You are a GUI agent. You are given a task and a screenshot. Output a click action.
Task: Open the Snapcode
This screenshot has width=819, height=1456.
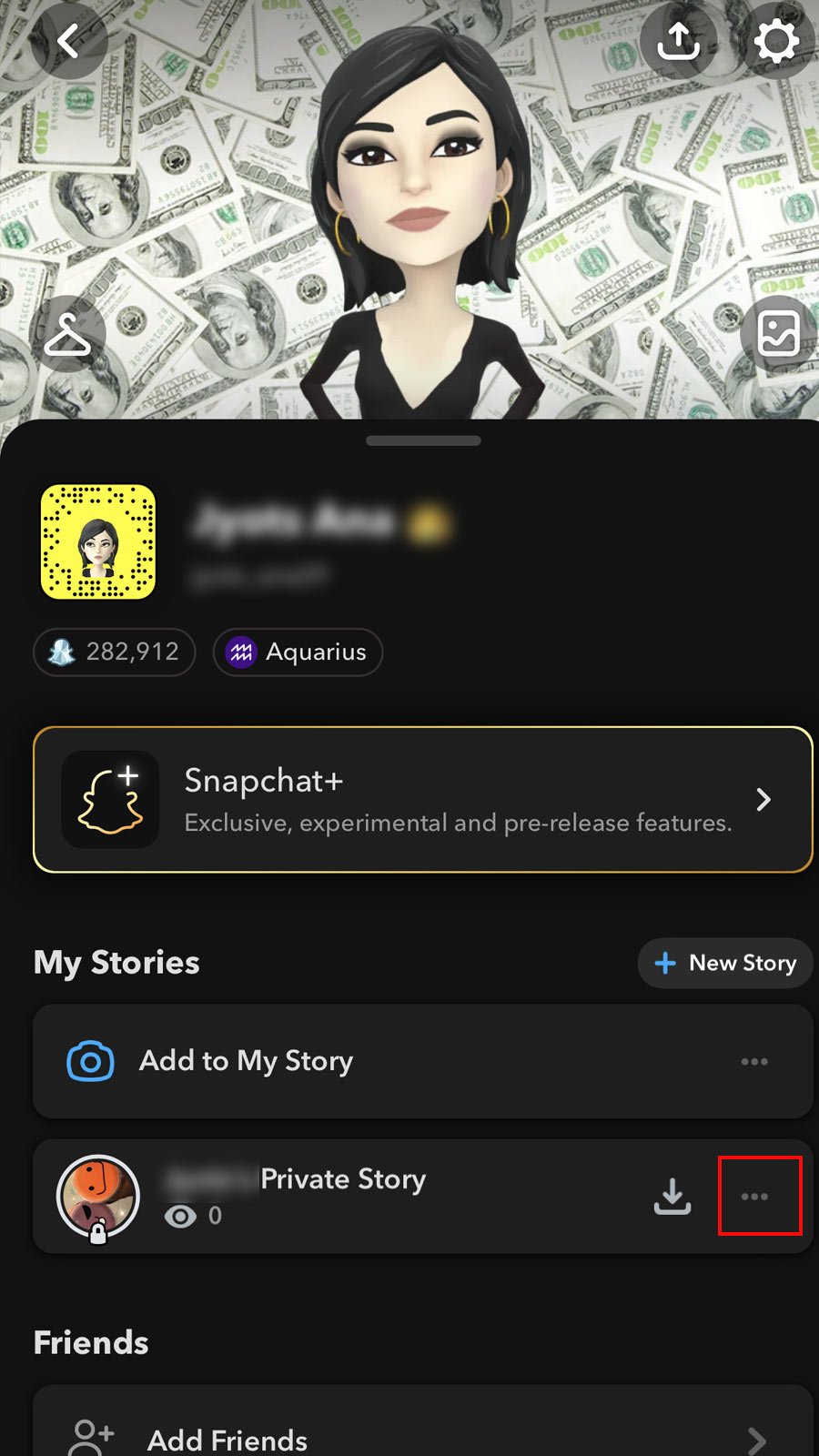98,542
